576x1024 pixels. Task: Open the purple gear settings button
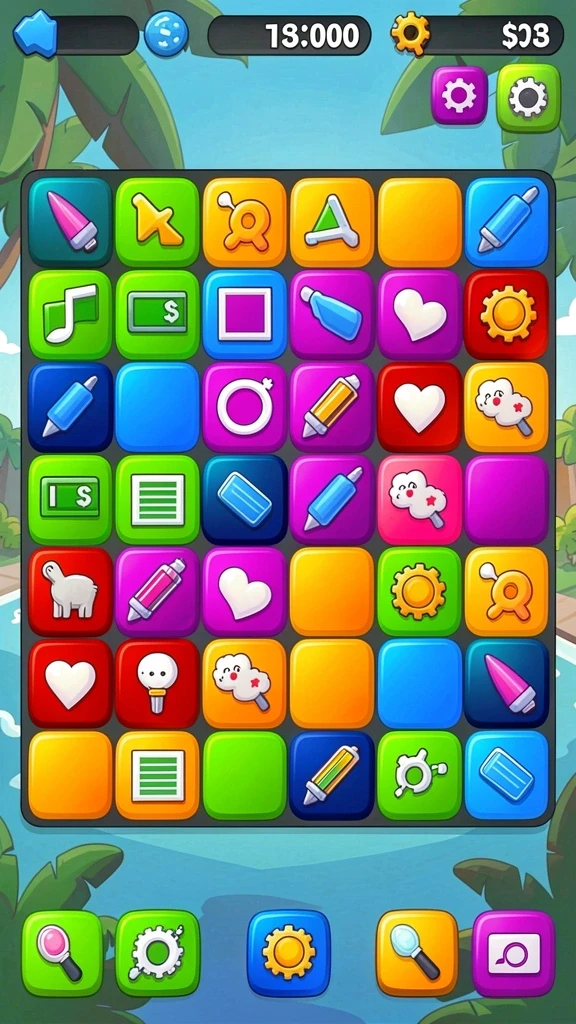tap(459, 95)
